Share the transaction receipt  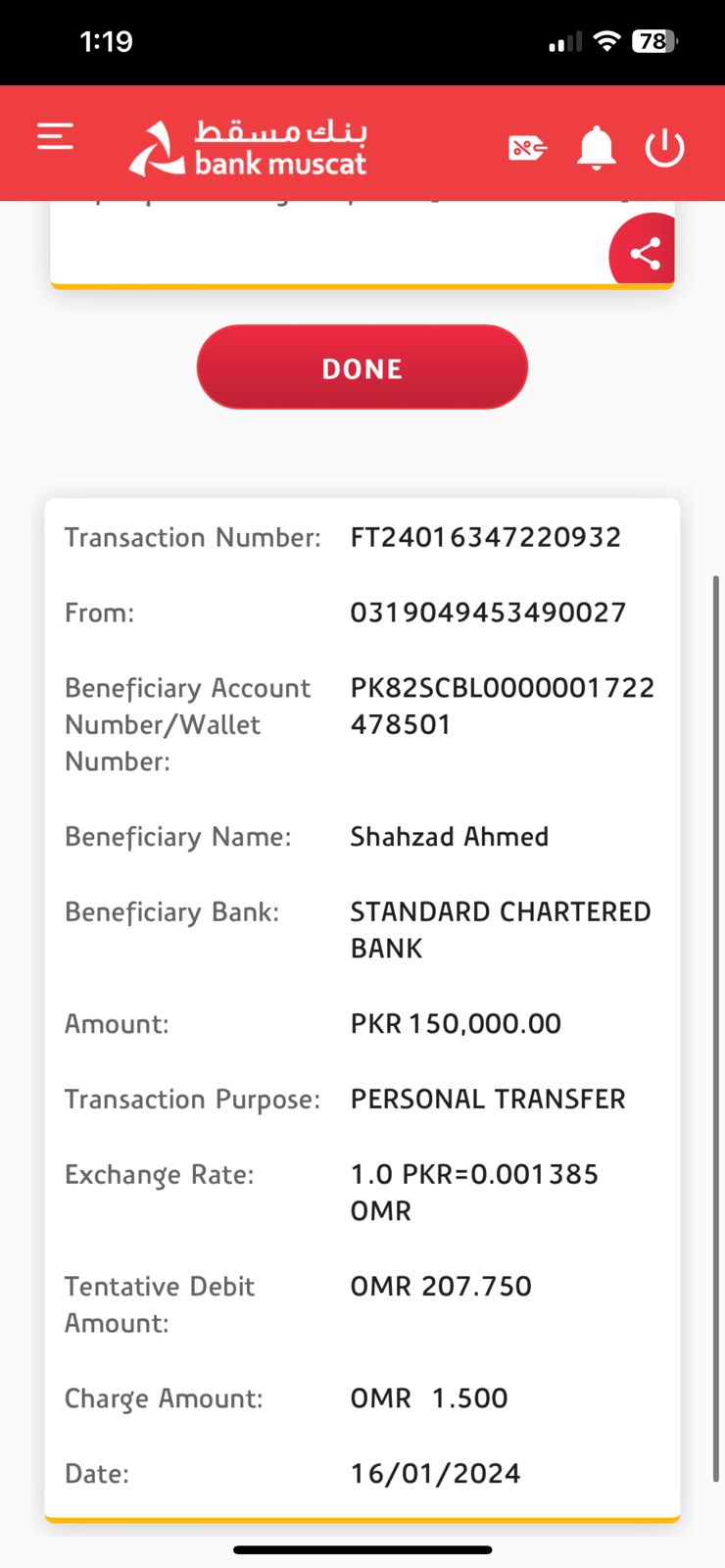click(x=644, y=254)
